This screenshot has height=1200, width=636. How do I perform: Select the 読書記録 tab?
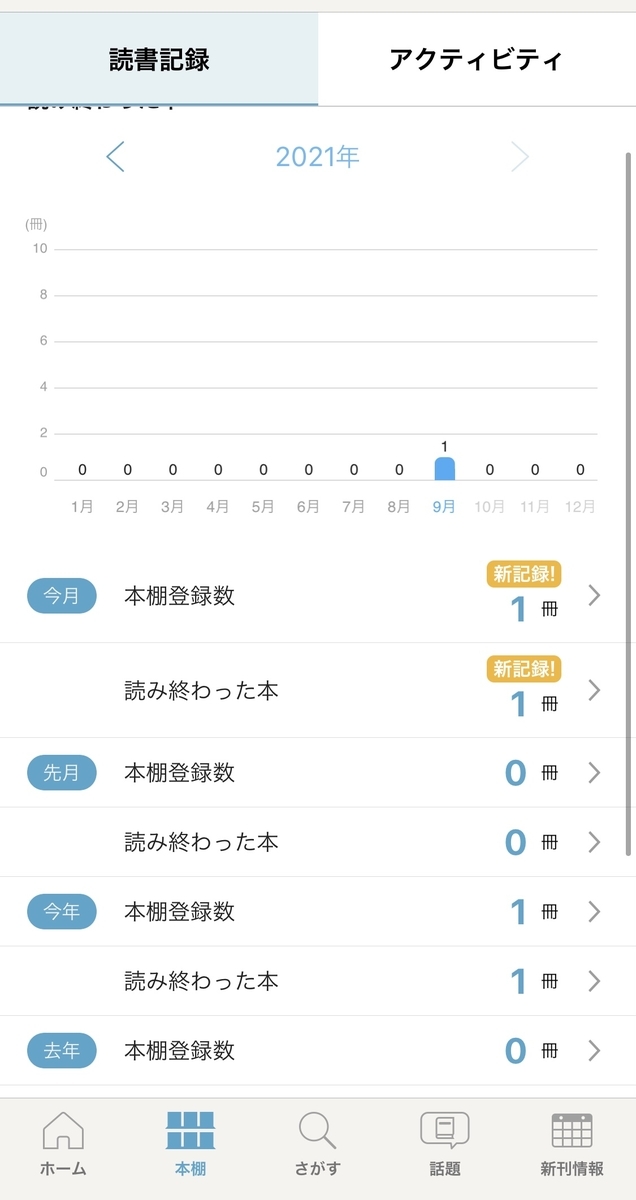(159, 59)
